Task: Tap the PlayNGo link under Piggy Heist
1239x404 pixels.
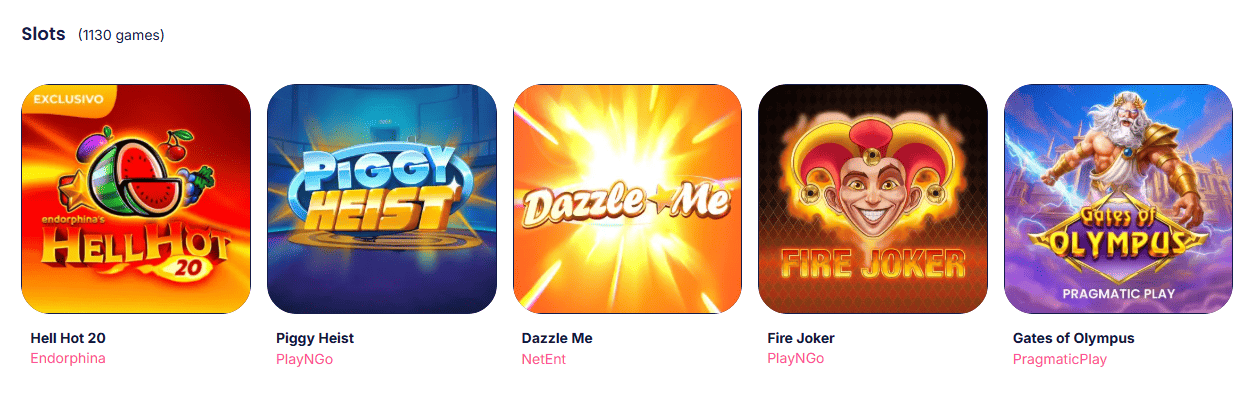Action: (304, 359)
